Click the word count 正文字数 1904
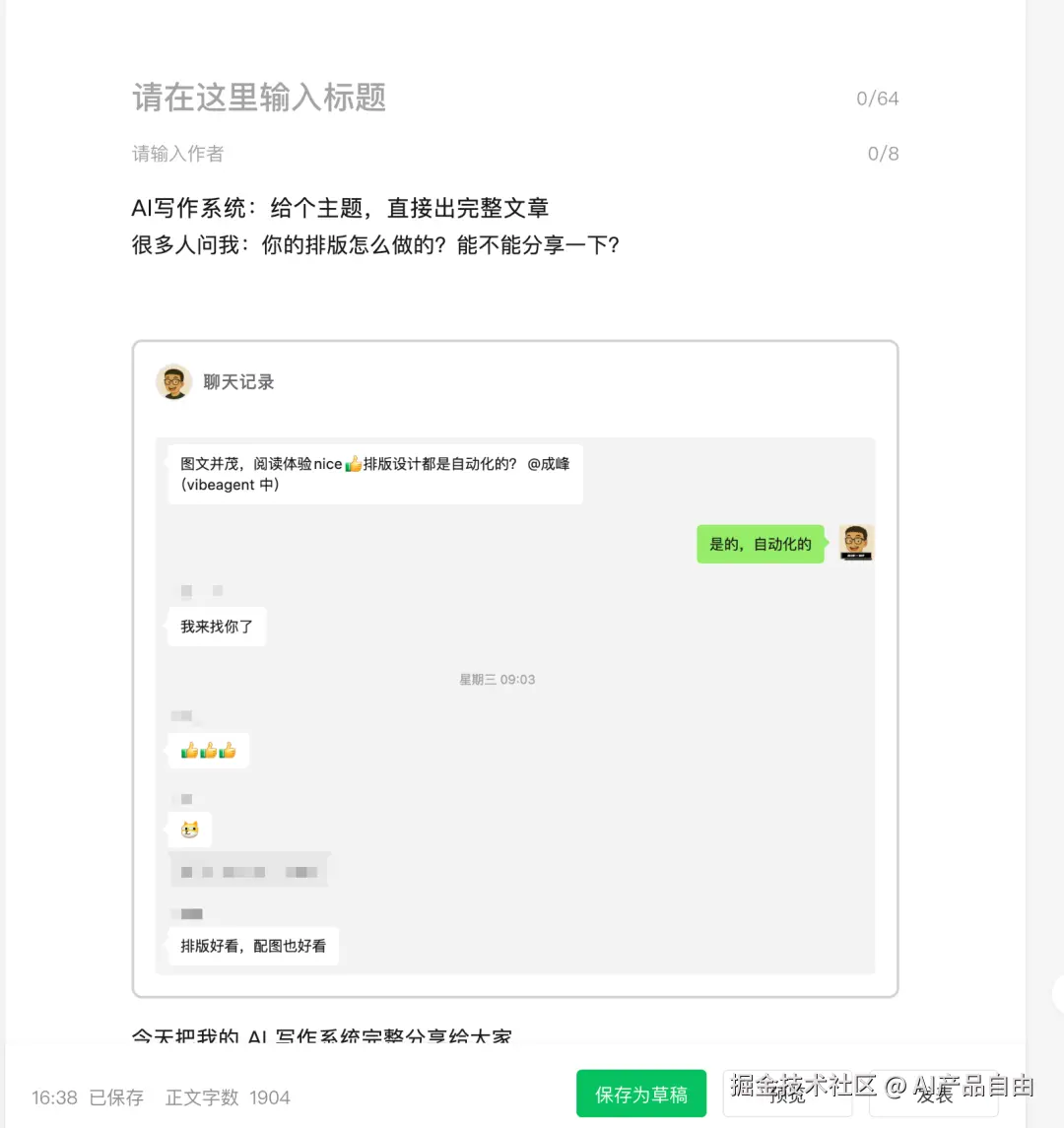 229,1096
